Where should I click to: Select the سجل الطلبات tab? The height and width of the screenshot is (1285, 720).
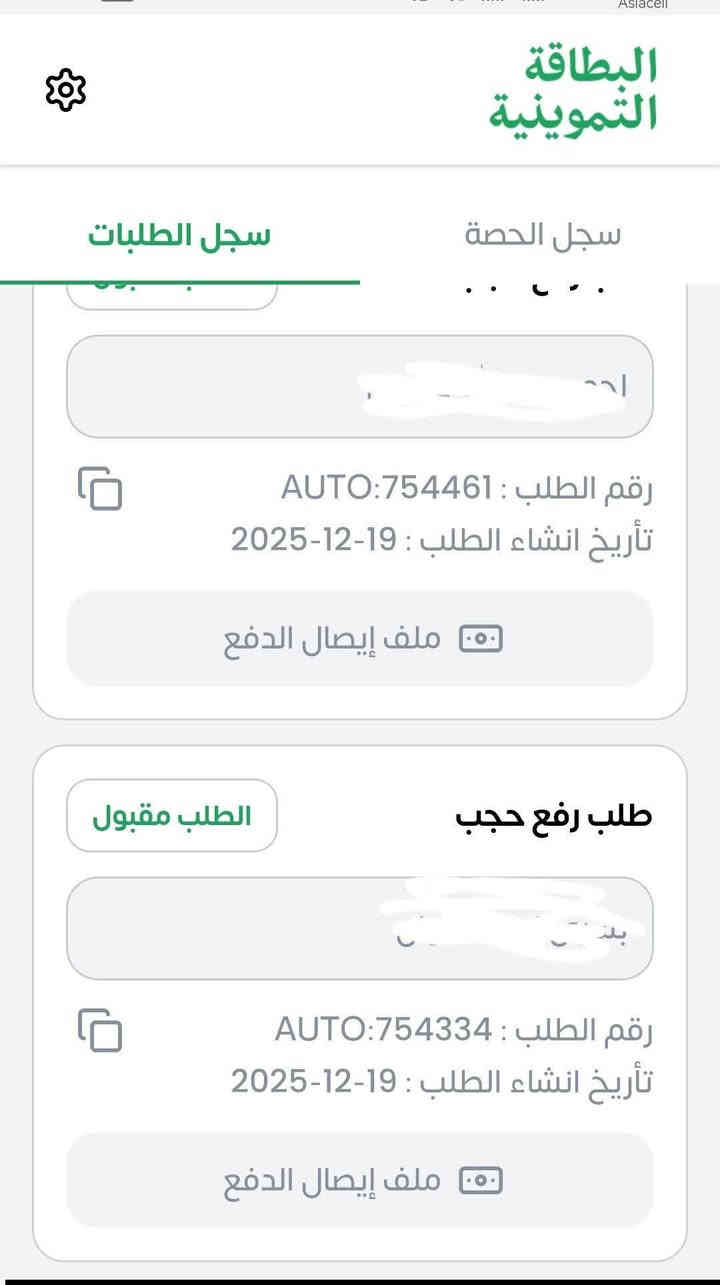tap(179, 236)
